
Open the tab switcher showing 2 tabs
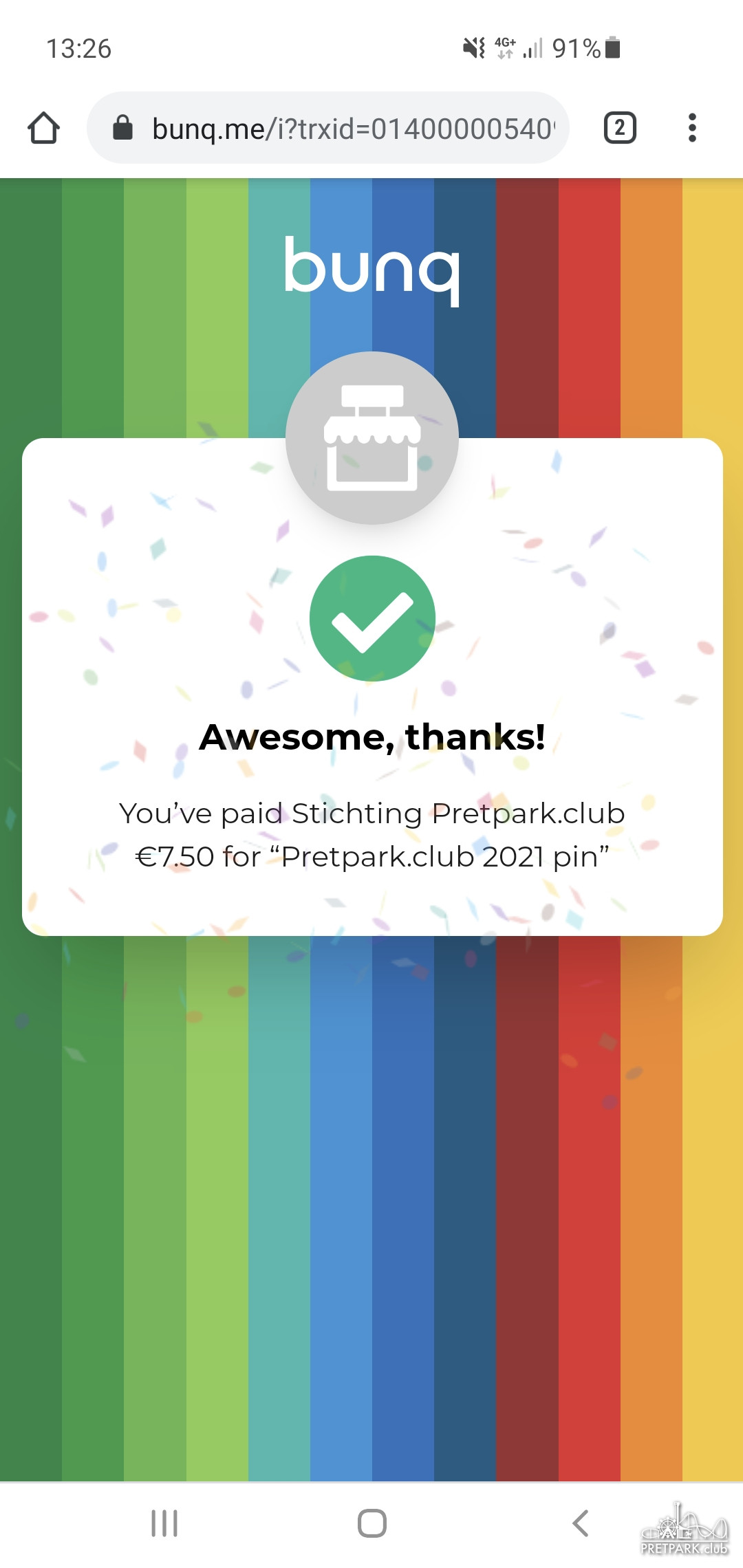pos(619,128)
